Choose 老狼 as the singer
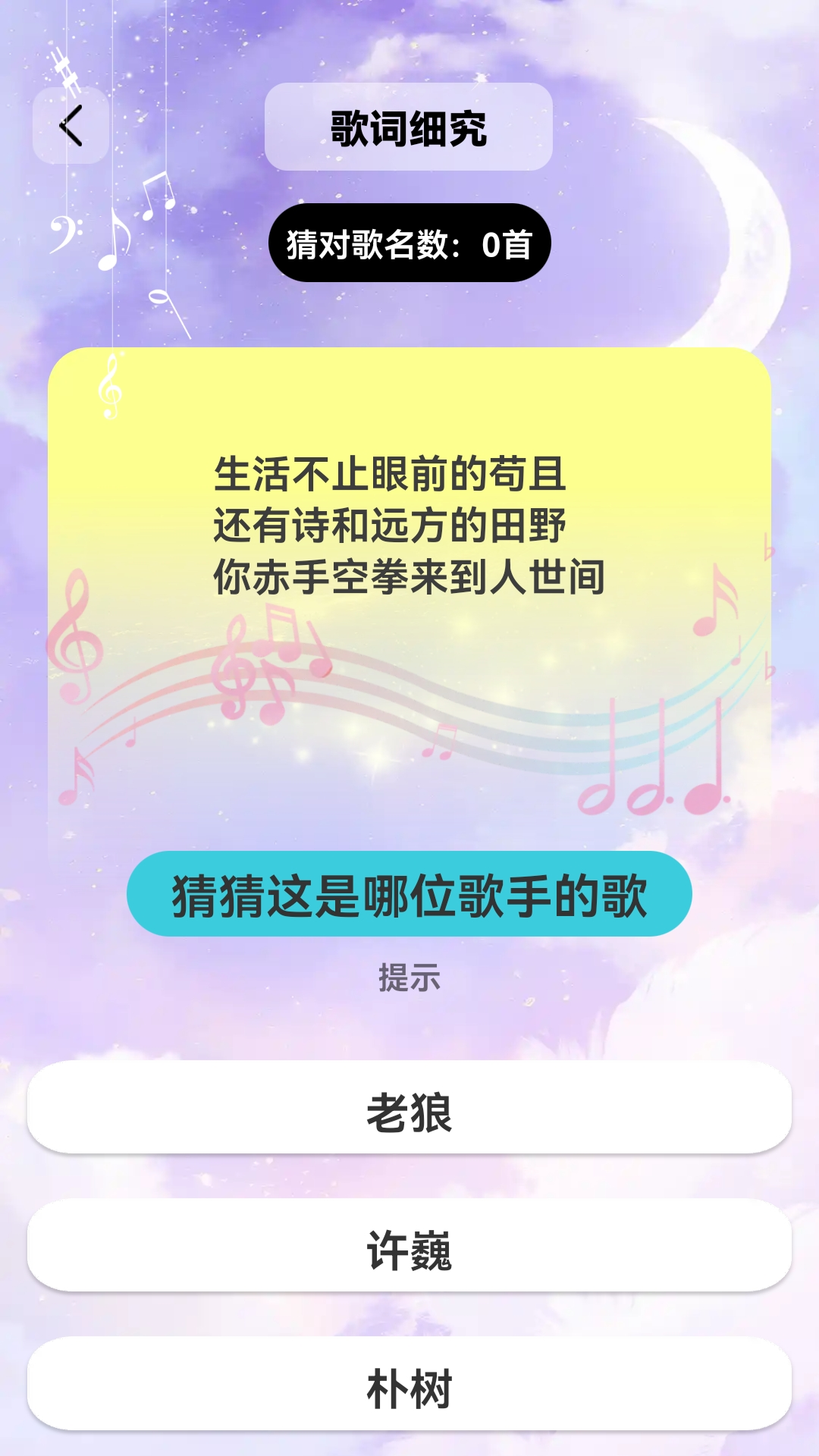Screen dimensions: 819x1456 [409, 1107]
